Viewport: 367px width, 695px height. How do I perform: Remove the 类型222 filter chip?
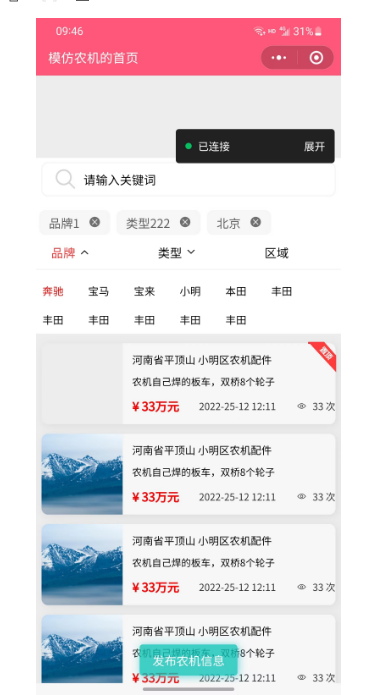tap(185, 222)
